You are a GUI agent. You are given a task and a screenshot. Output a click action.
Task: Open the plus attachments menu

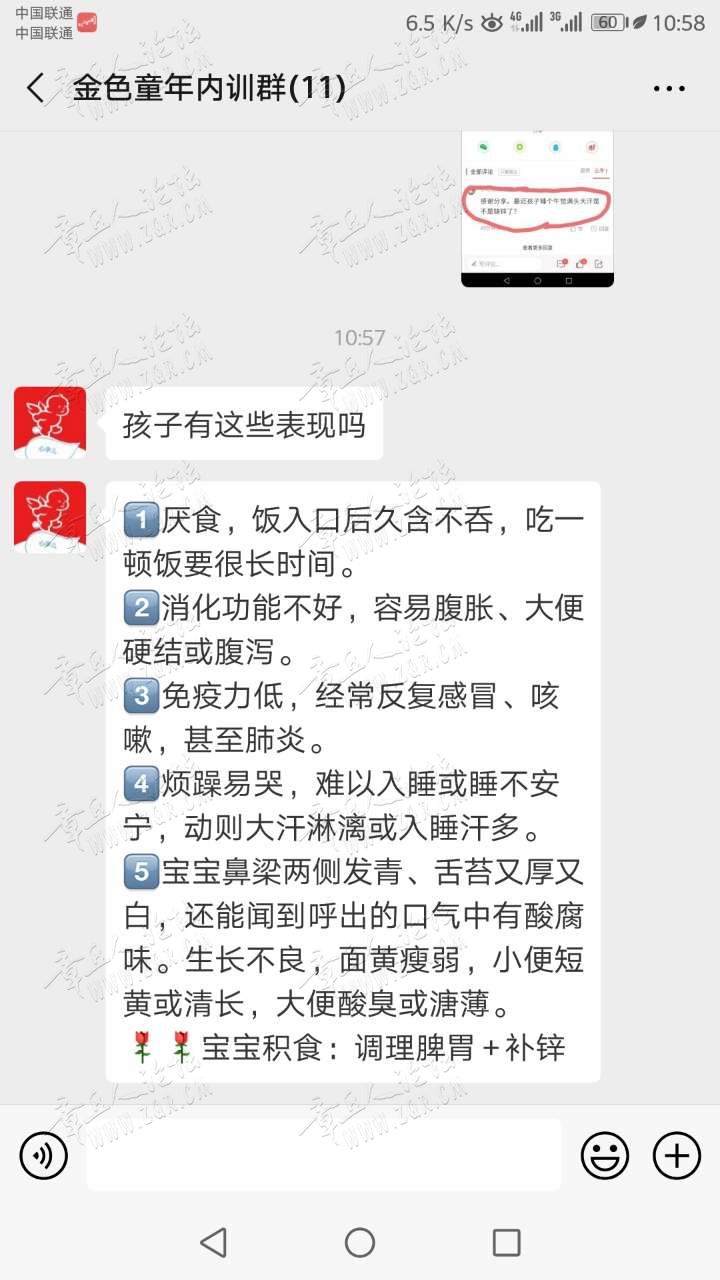coord(677,1156)
